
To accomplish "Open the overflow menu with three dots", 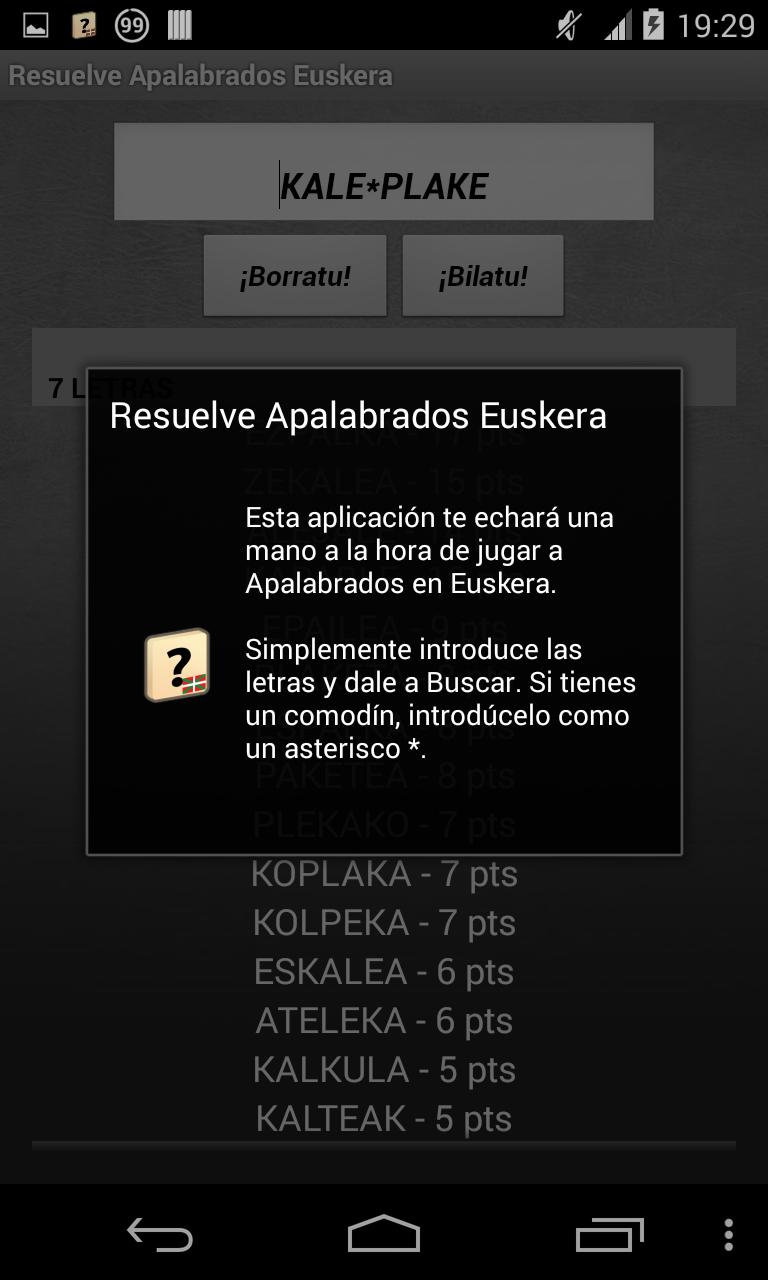I will point(727,1236).
